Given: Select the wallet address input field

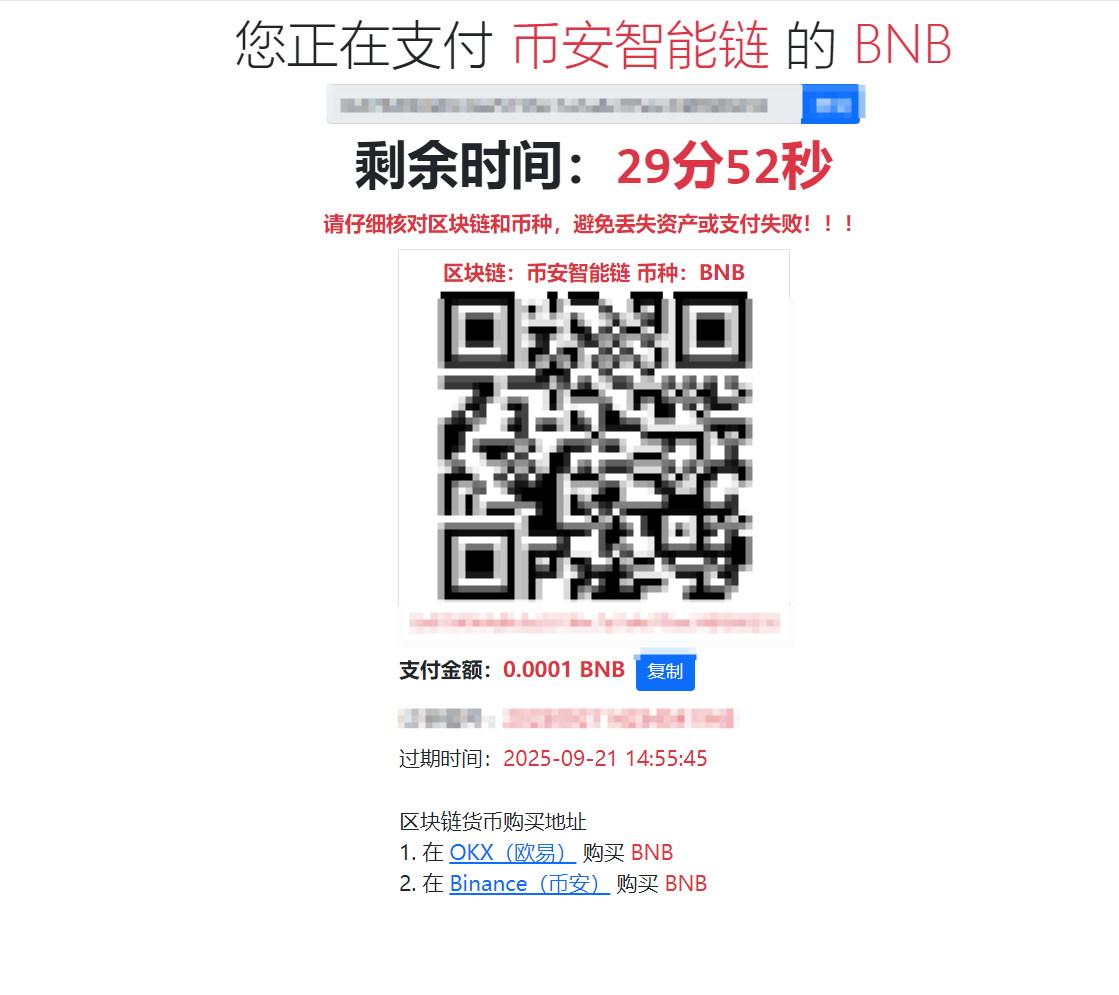Looking at the screenshot, I should coord(563,104).
